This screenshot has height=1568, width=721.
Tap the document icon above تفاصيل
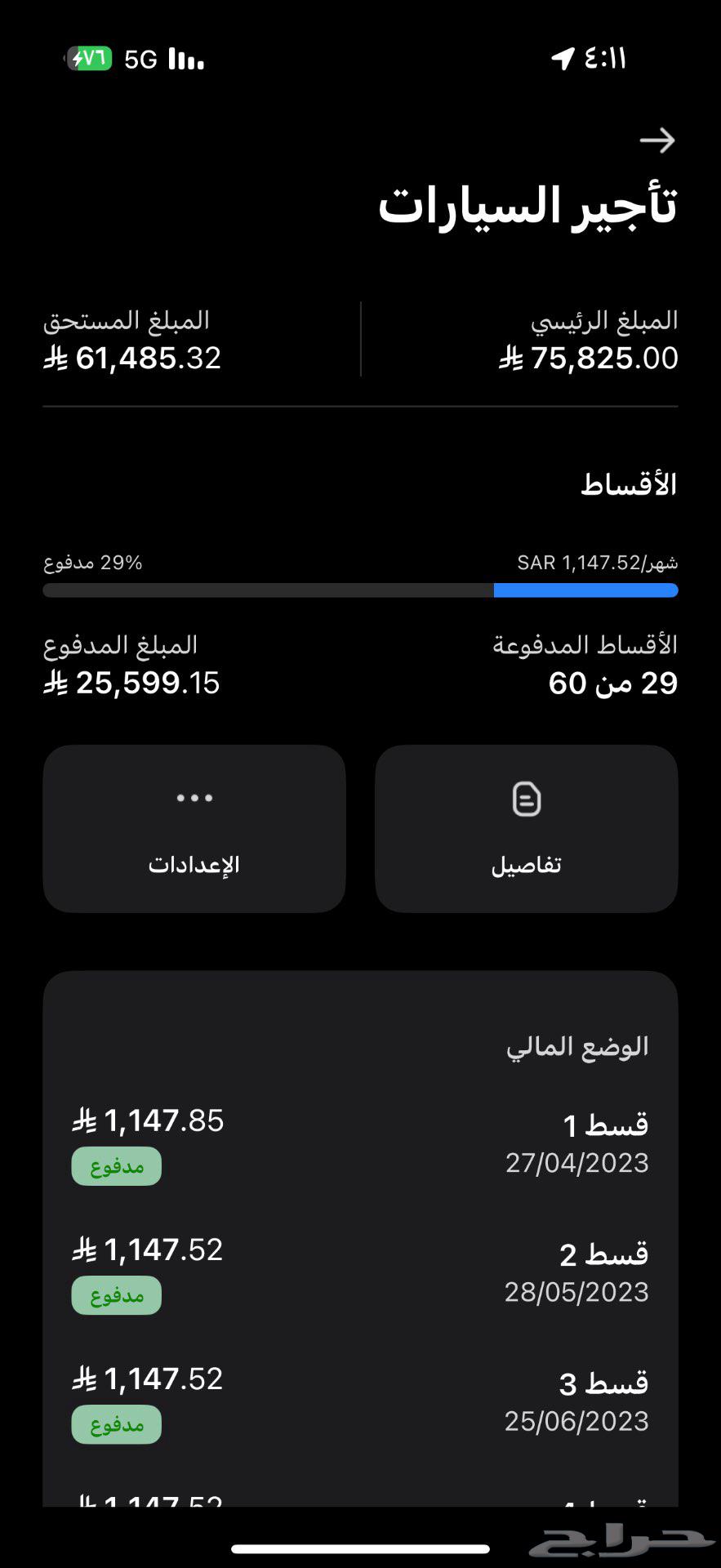point(525,799)
